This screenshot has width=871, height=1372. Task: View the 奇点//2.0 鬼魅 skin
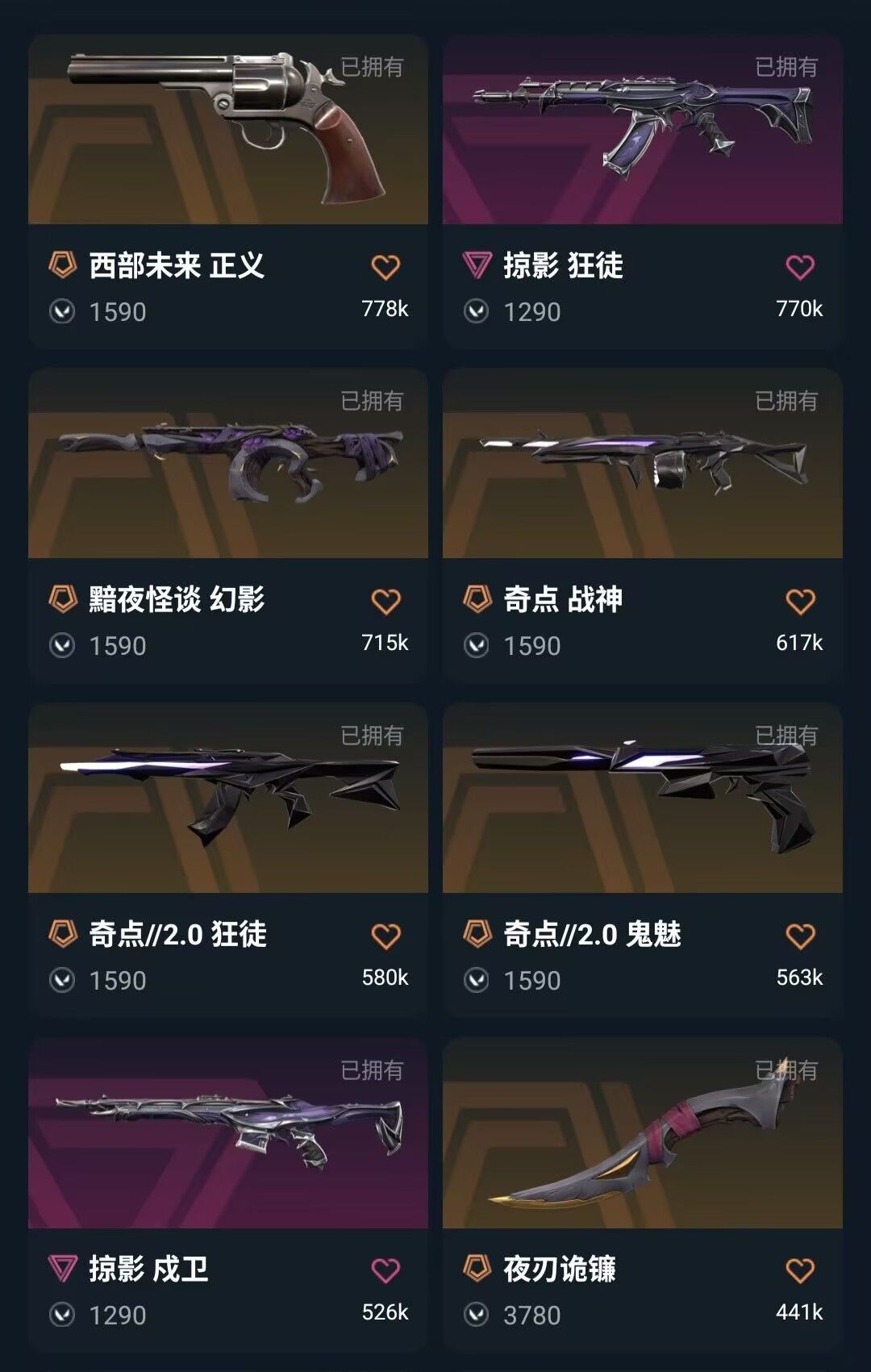(x=642, y=799)
